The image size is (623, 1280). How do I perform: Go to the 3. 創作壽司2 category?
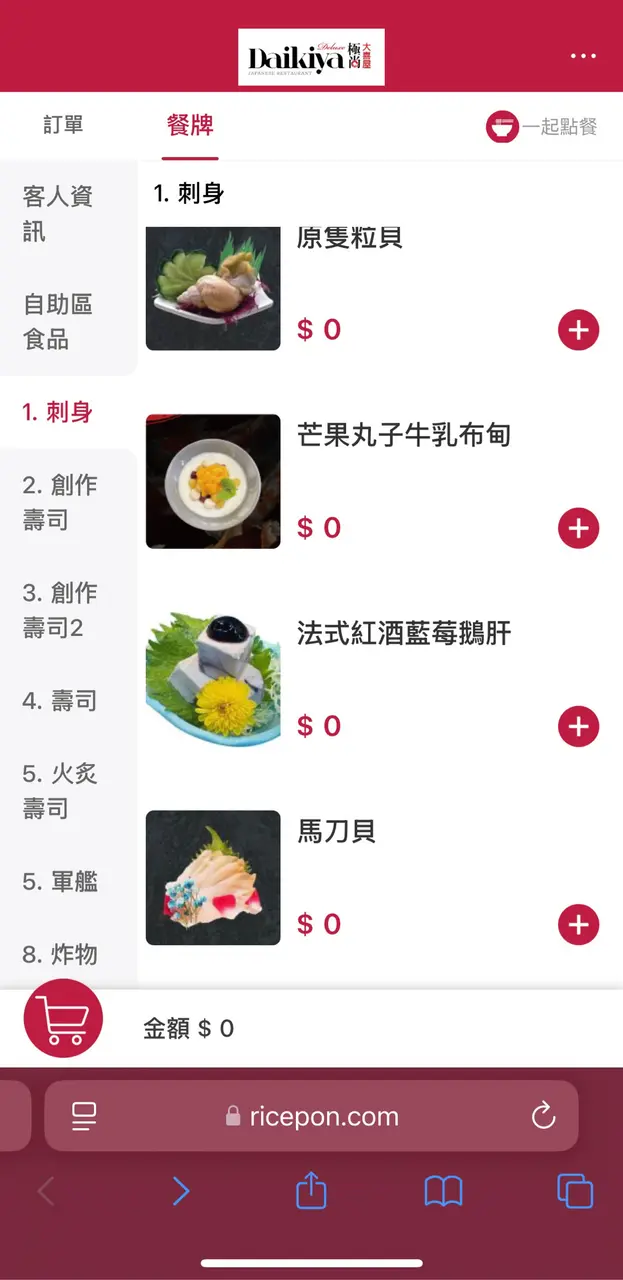(x=60, y=610)
